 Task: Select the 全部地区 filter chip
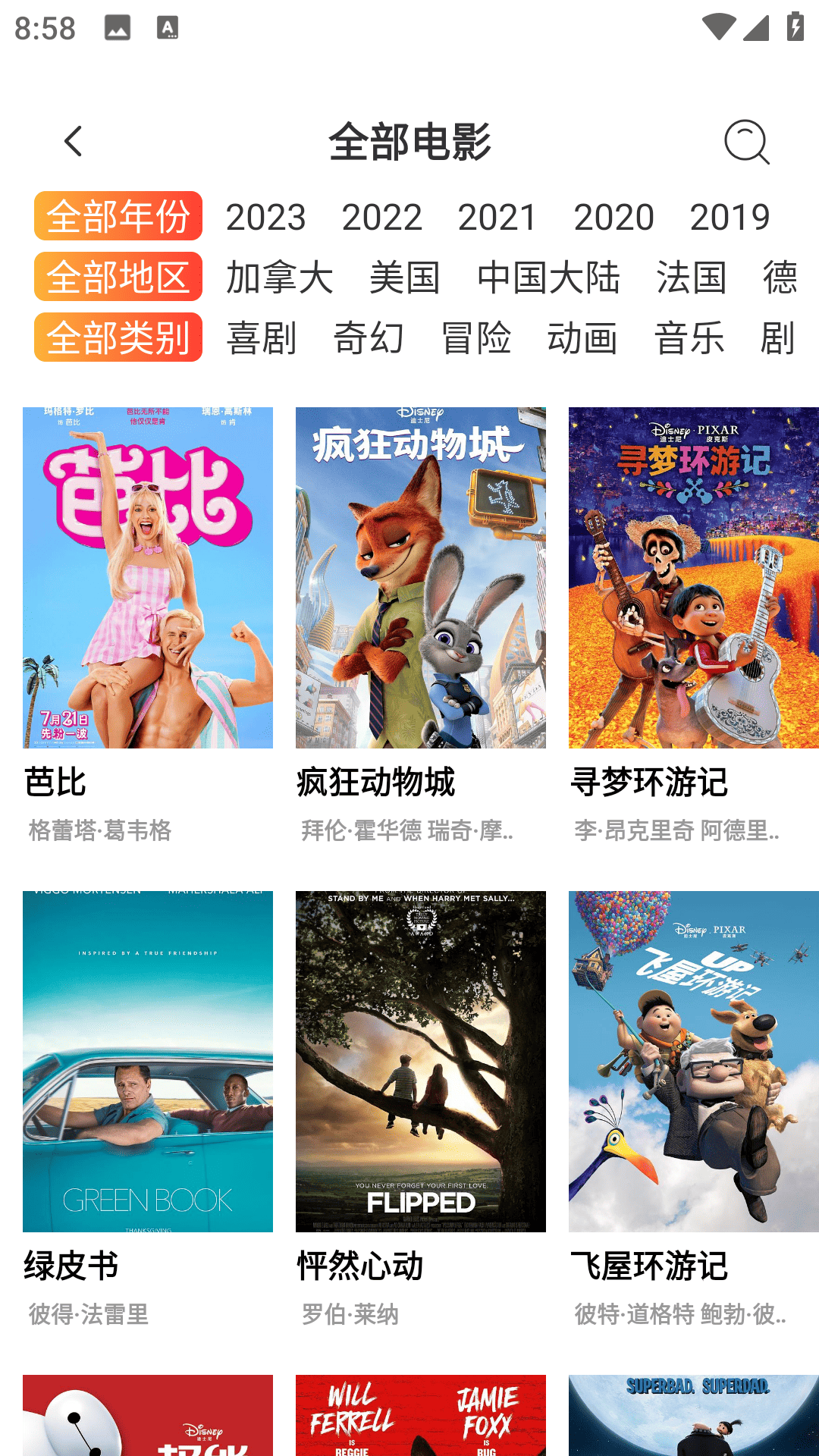(x=118, y=278)
